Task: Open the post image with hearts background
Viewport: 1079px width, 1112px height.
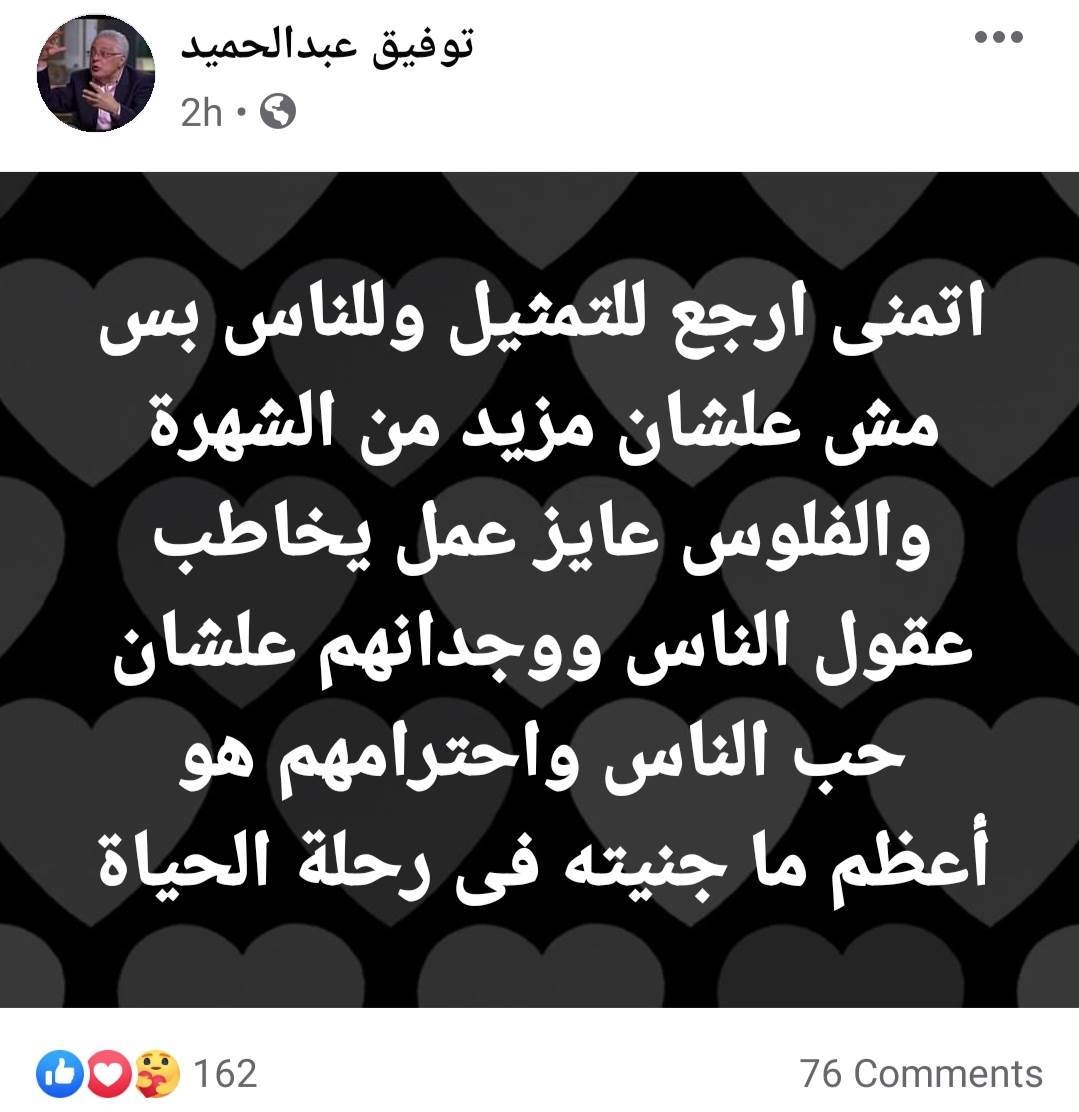Action: [539, 590]
